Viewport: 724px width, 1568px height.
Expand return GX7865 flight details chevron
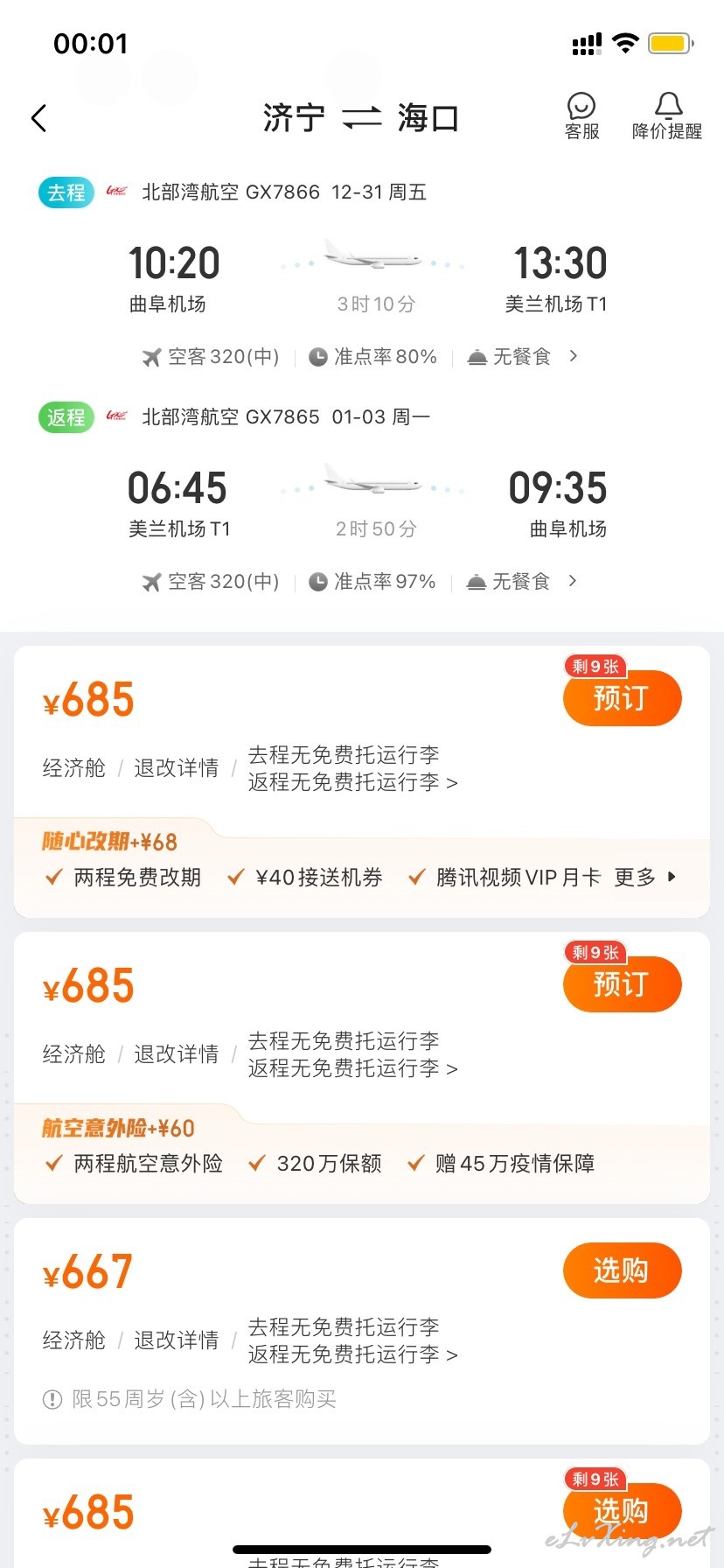(573, 581)
